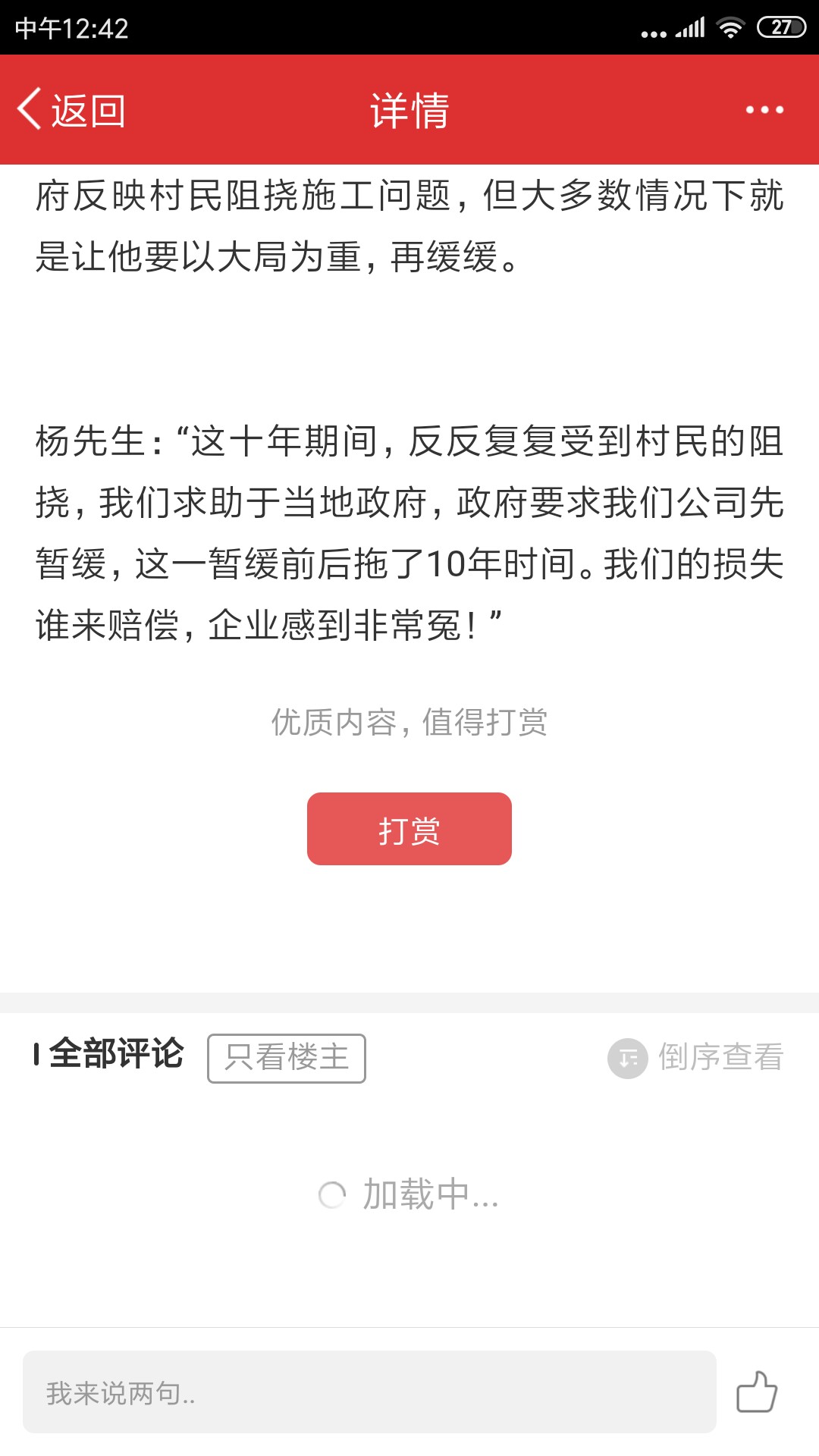Like this post with thumbs-up icon
The height and width of the screenshot is (1456, 819).
(x=757, y=1392)
